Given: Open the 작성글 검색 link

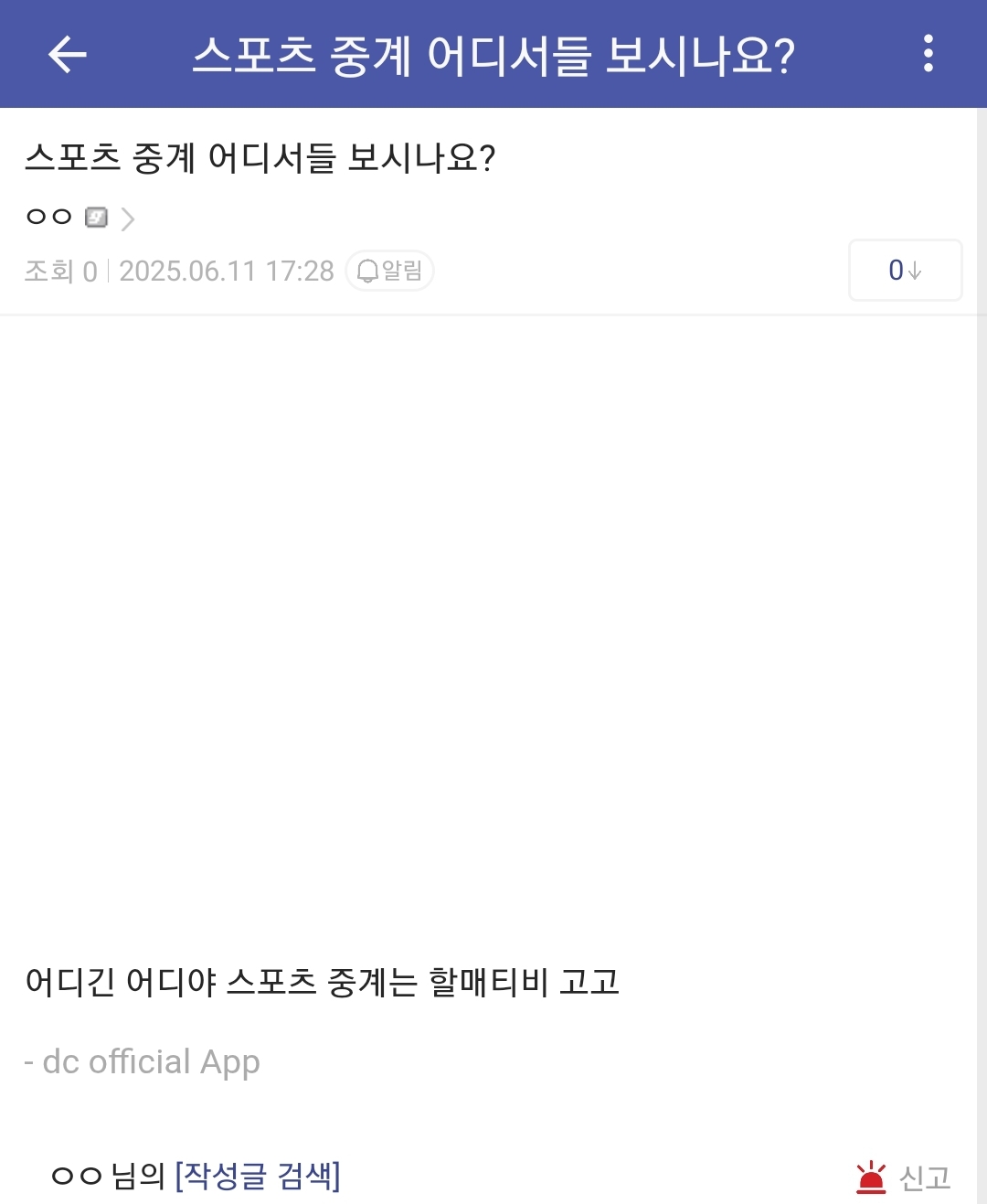Looking at the screenshot, I should [x=257, y=1176].
